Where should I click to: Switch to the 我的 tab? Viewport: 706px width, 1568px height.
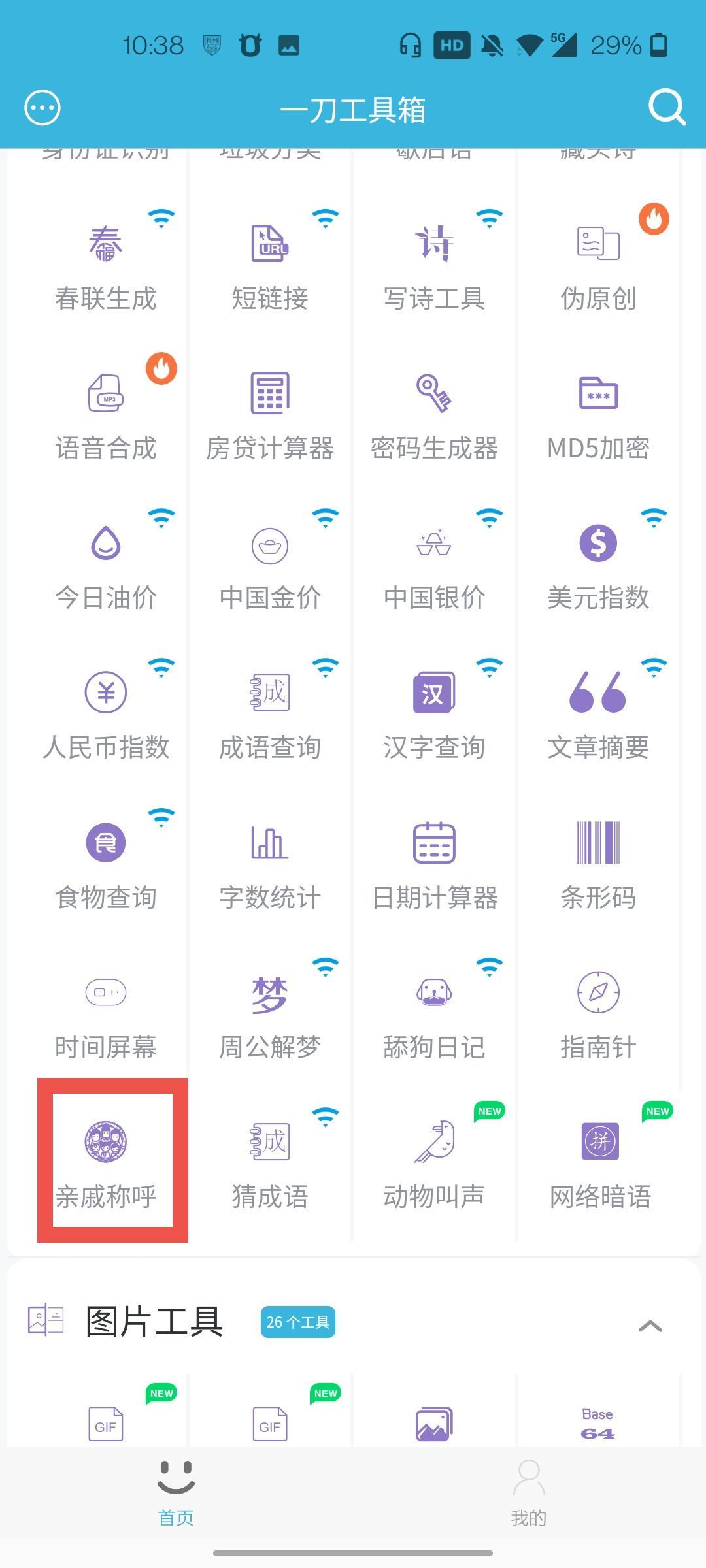point(528,1494)
